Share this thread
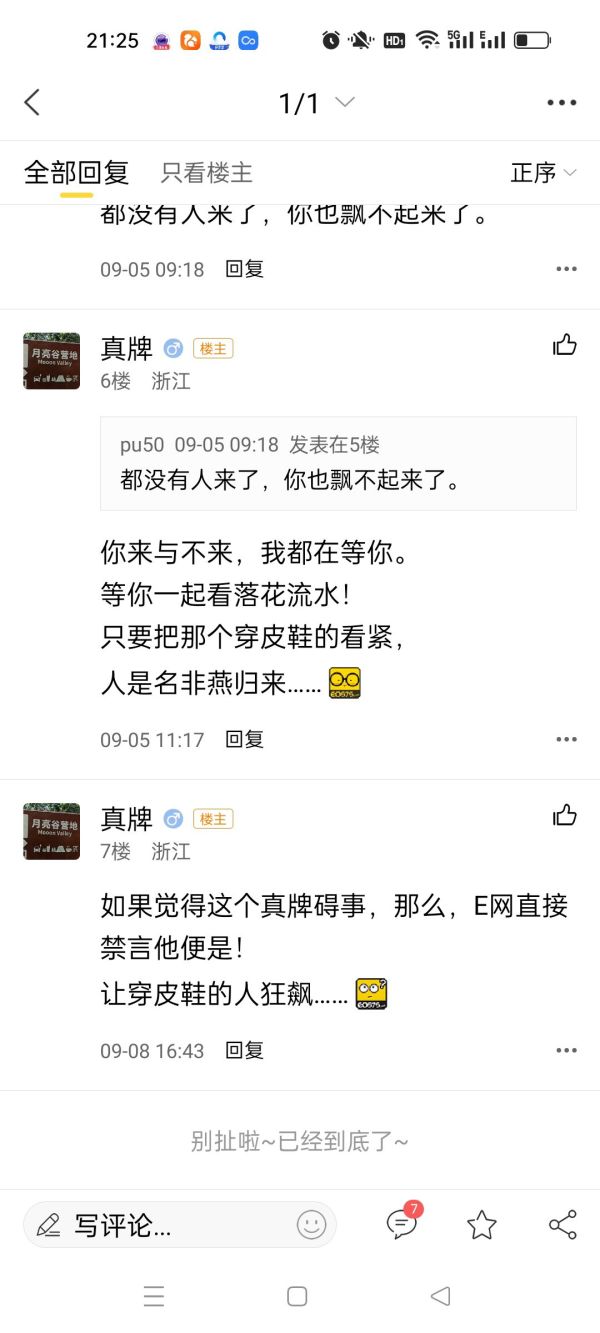 tap(563, 1225)
